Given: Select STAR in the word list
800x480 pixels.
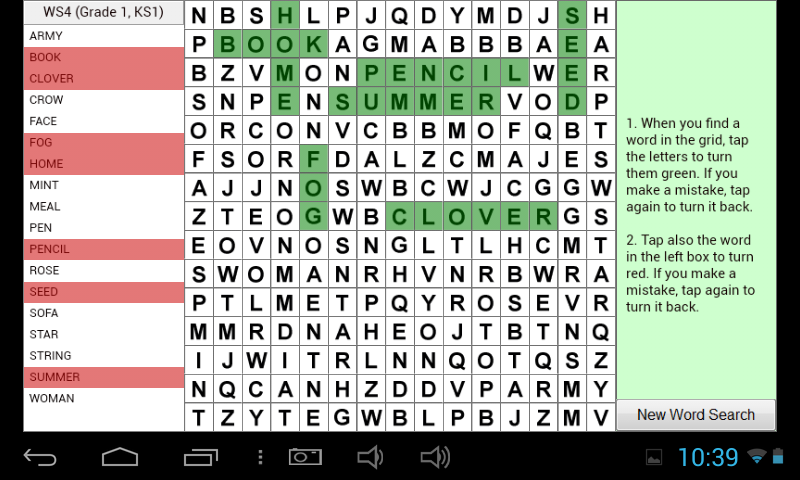Looking at the screenshot, I should [104, 334].
